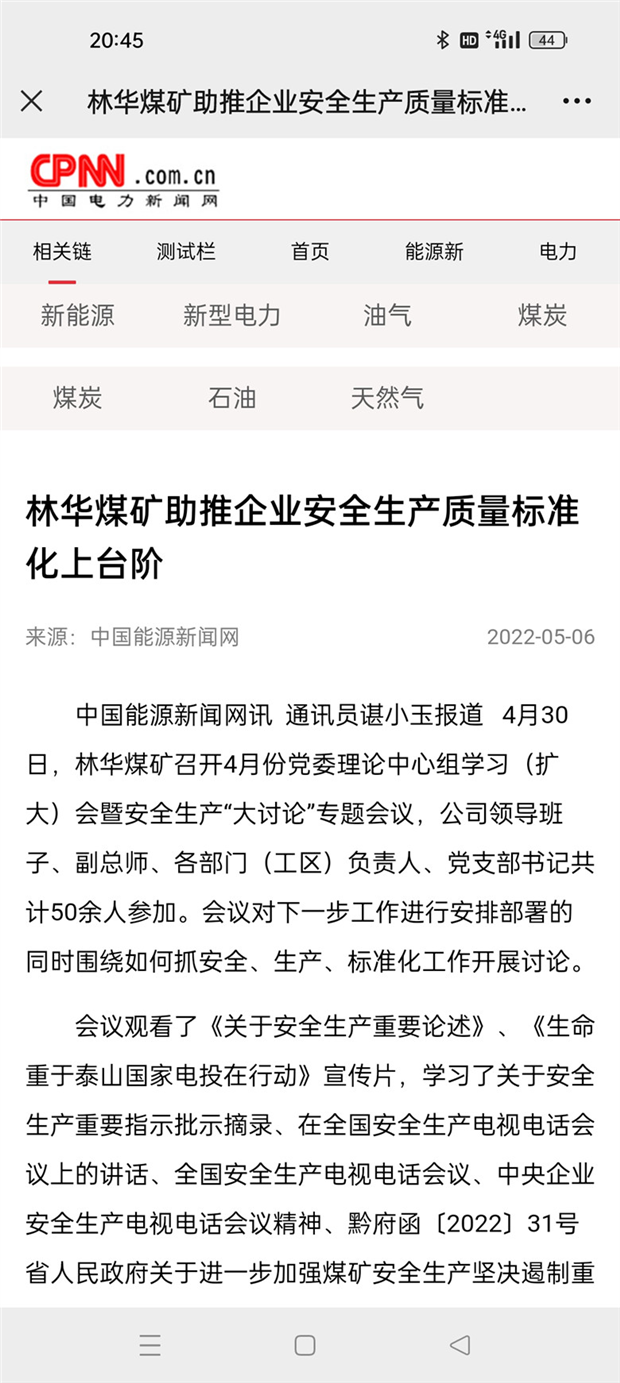
Task: Select the 相关链 tab
Action: (62, 252)
